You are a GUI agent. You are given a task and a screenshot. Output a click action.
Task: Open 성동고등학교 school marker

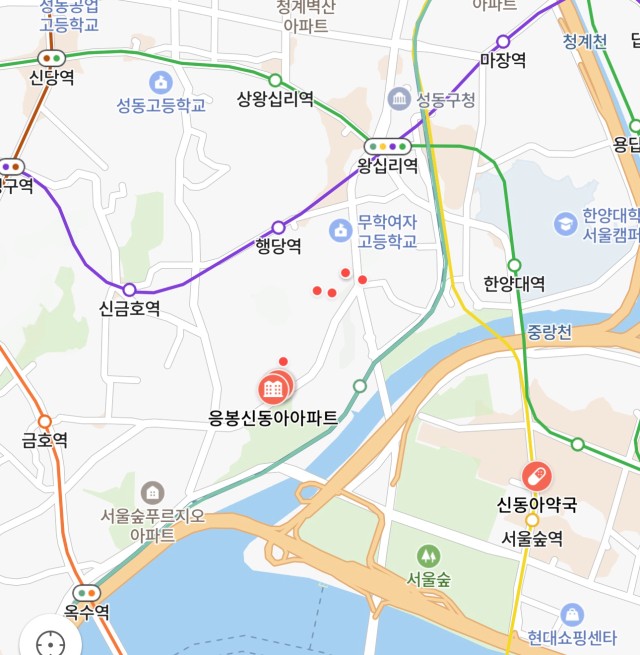(x=160, y=83)
